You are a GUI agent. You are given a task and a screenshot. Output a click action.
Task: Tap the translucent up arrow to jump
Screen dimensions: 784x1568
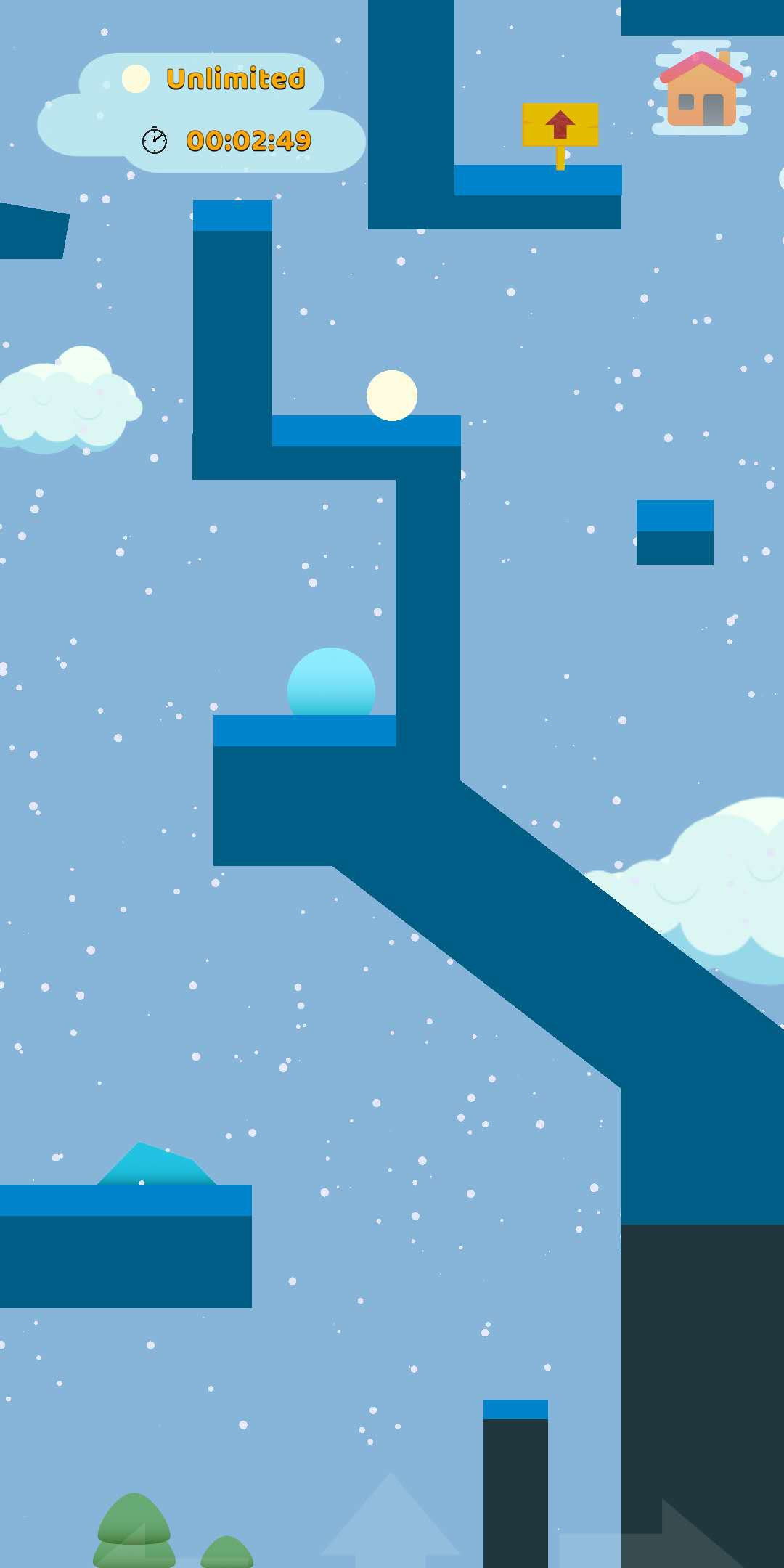[391, 1519]
